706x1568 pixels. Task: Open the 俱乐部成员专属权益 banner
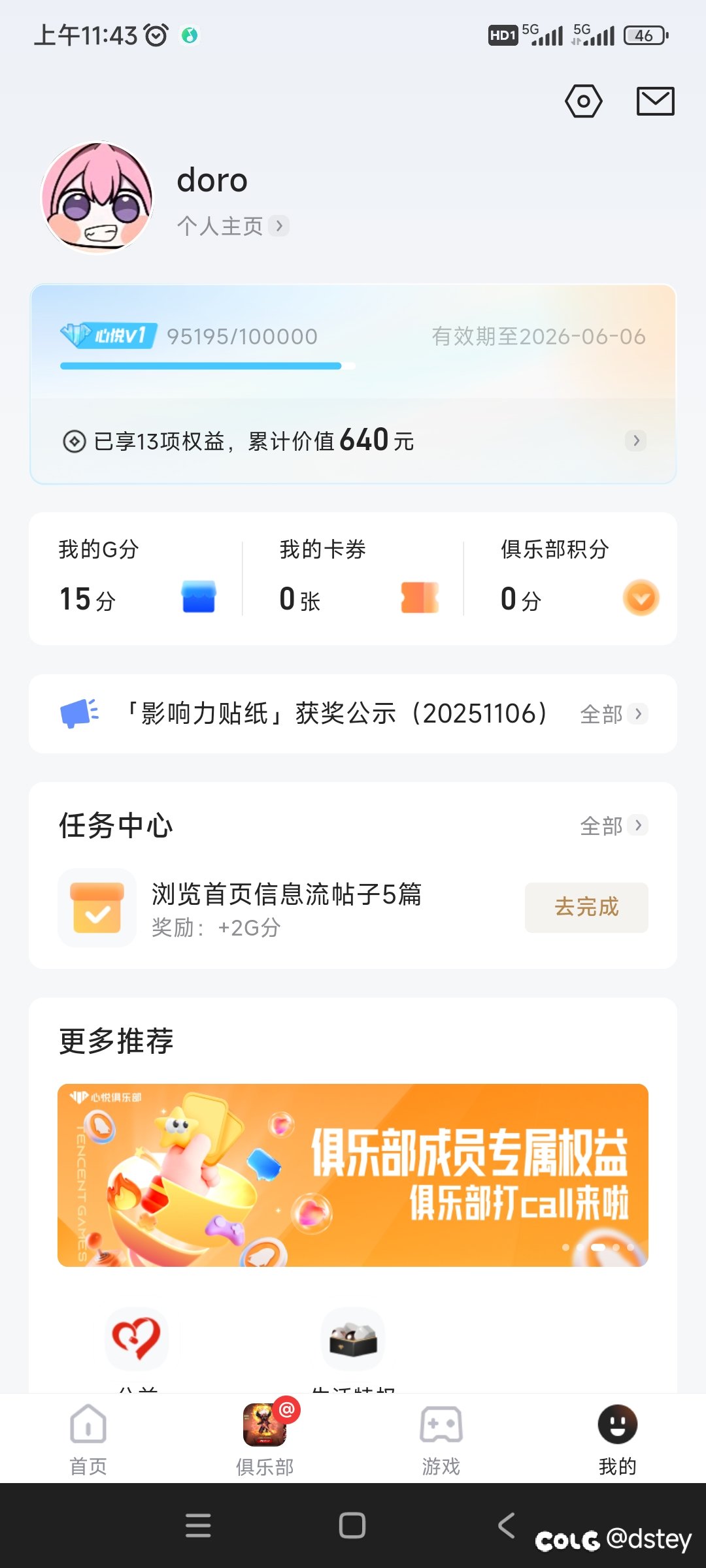click(353, 1175)
